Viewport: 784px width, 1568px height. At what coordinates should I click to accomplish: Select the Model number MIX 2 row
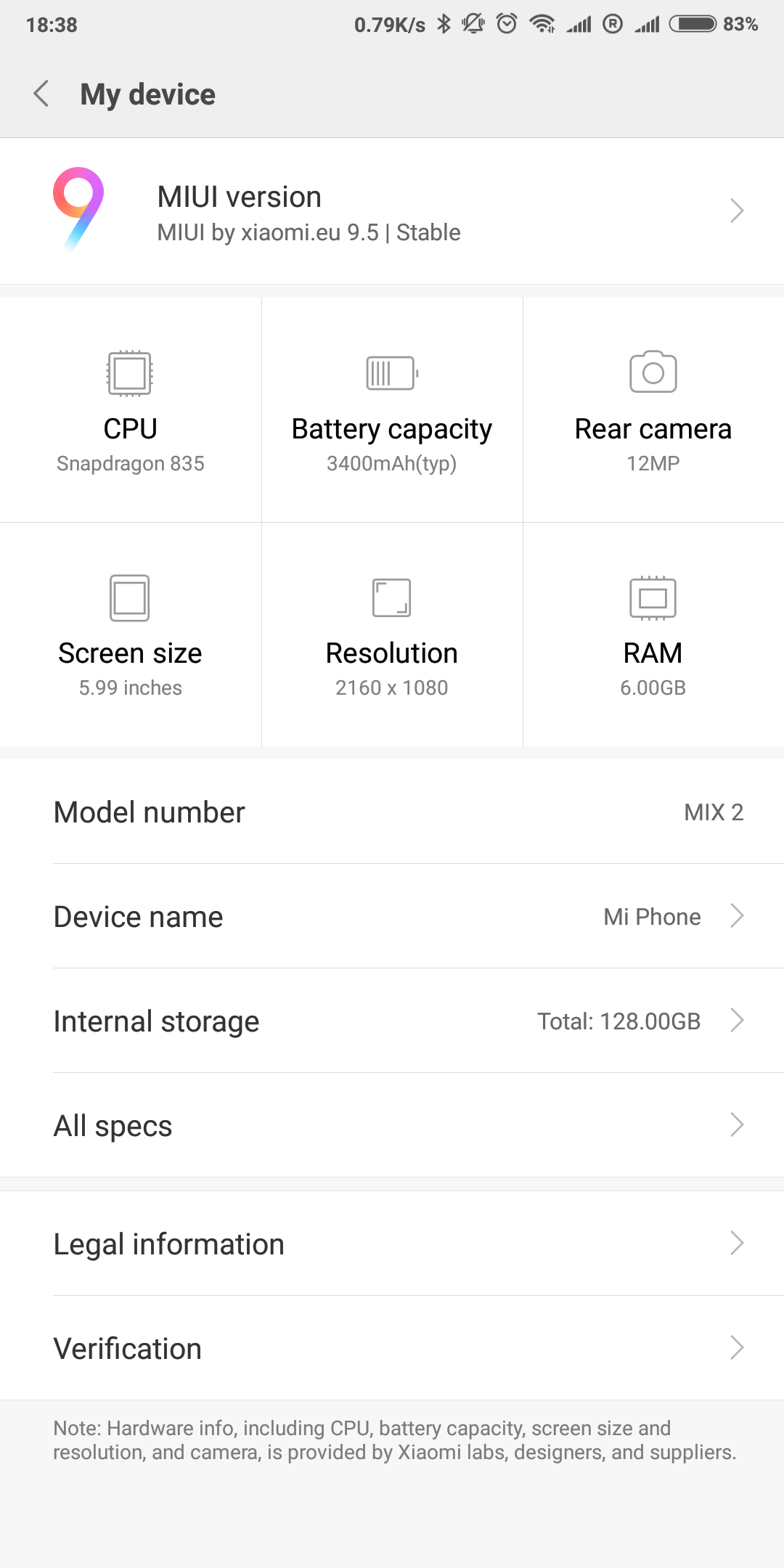click(392, 812)
